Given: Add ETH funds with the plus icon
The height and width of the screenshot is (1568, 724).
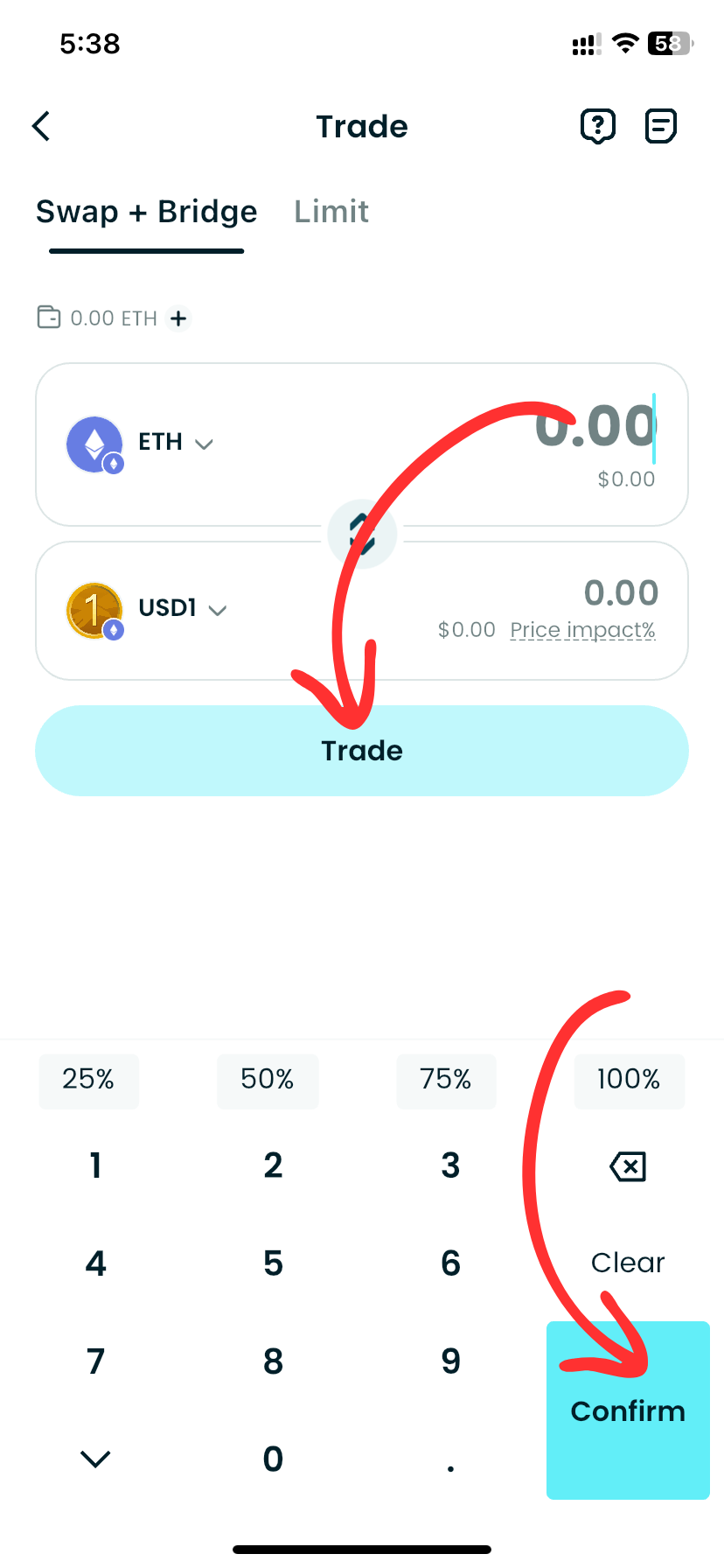Looking at the screenshot, I should [178, 318].
